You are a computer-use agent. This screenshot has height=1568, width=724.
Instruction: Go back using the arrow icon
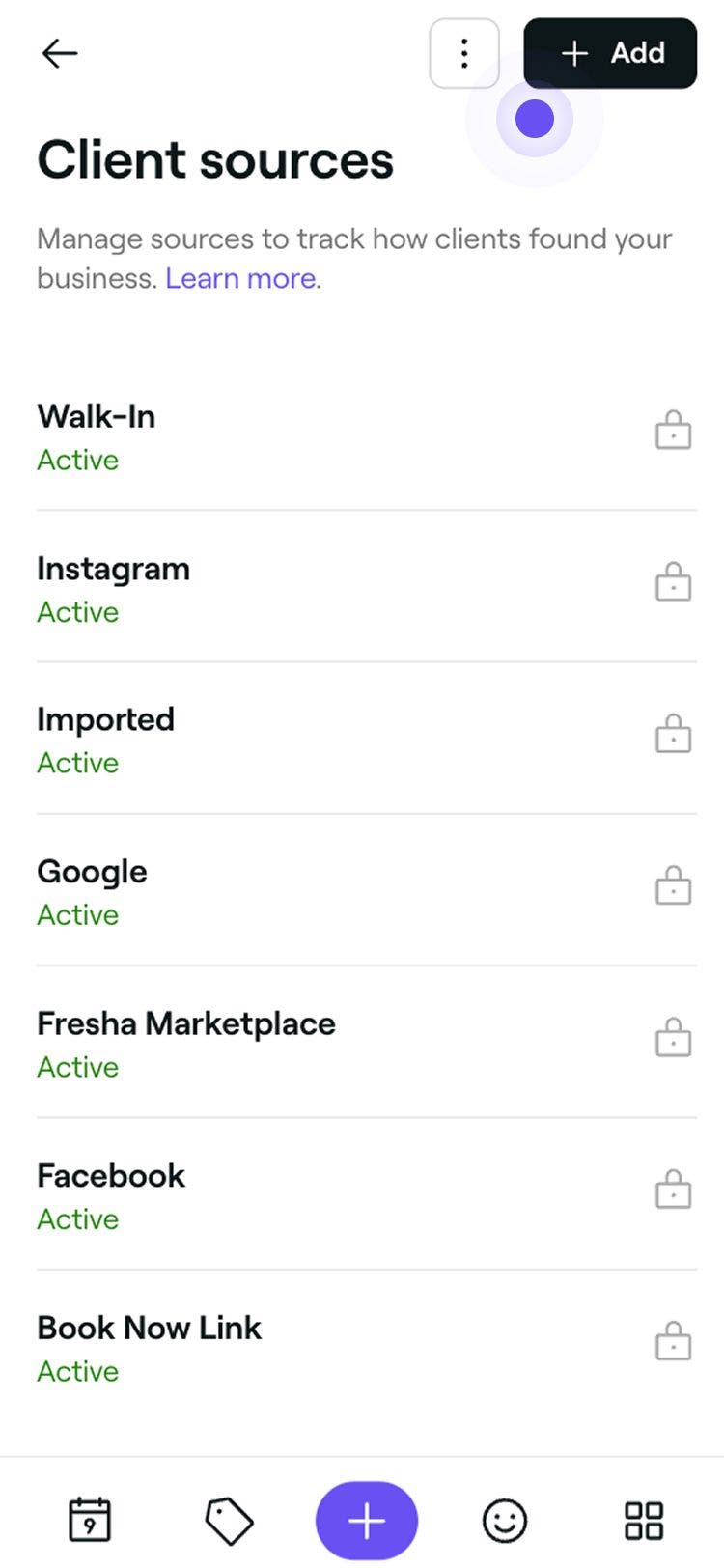(60, 53)
